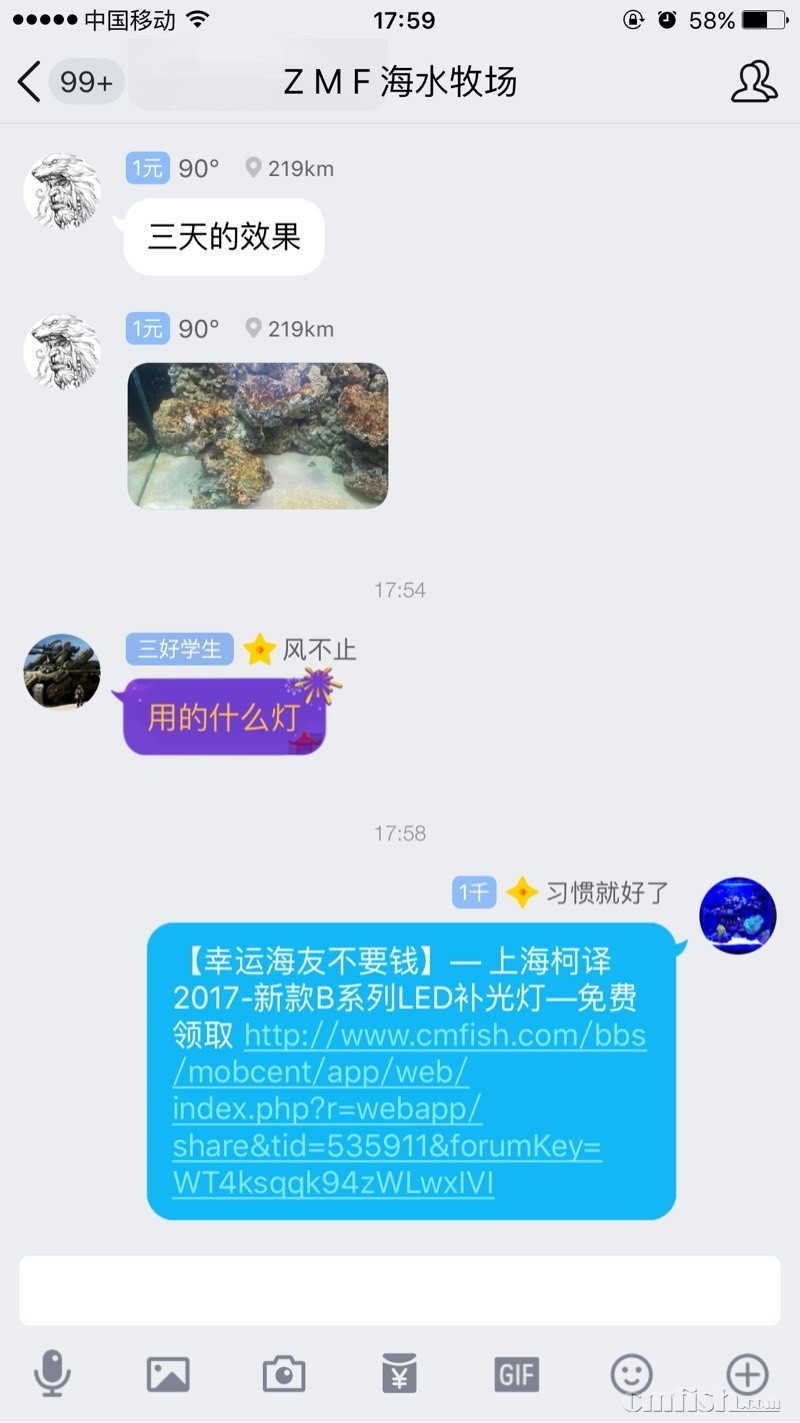Open the photo album picker icon
This screenshot has height=1423, width=800.
(x=168, y=1374)
